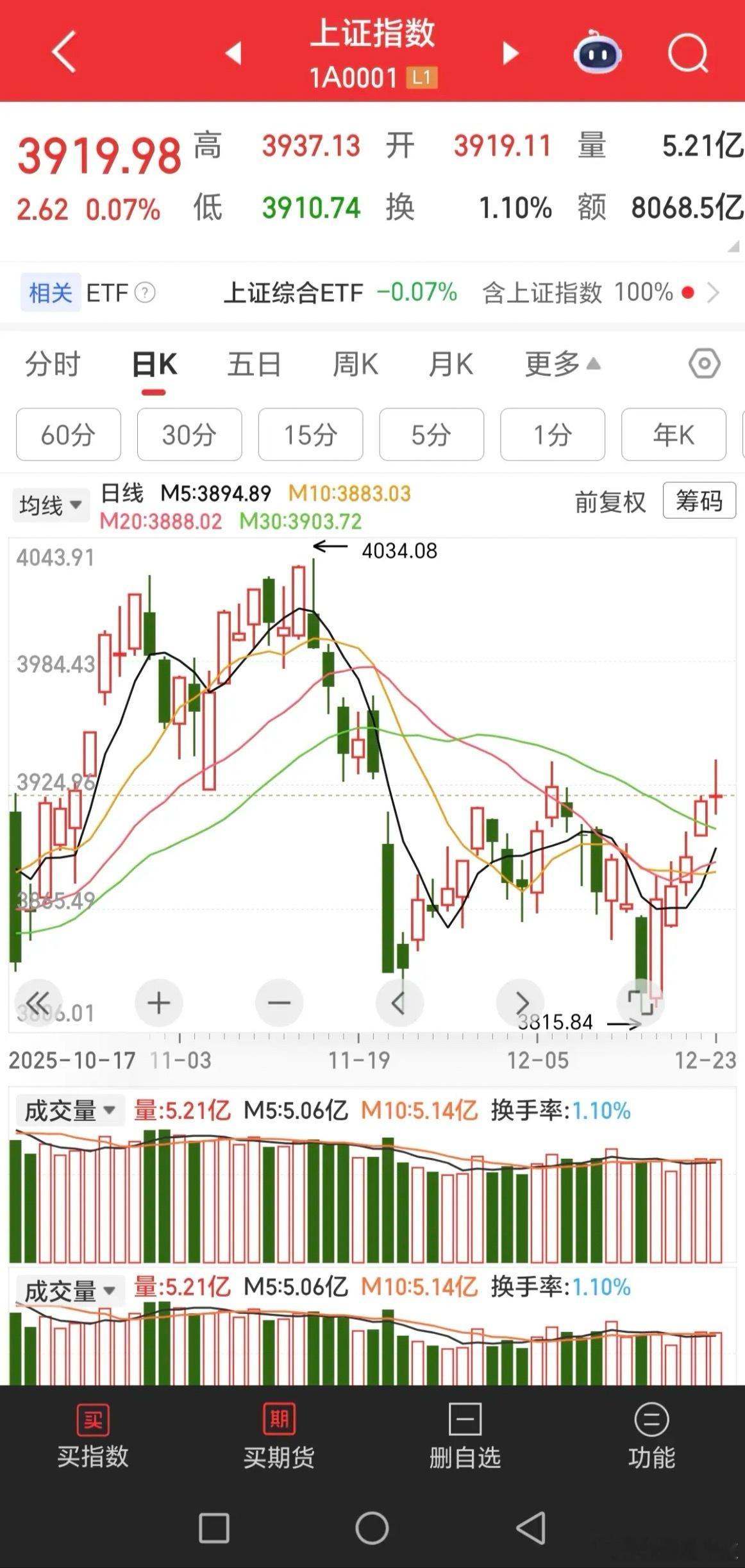The image size is (745, 1568).
Task: Tap the 筹码 button
Action: tap(699, 501)
